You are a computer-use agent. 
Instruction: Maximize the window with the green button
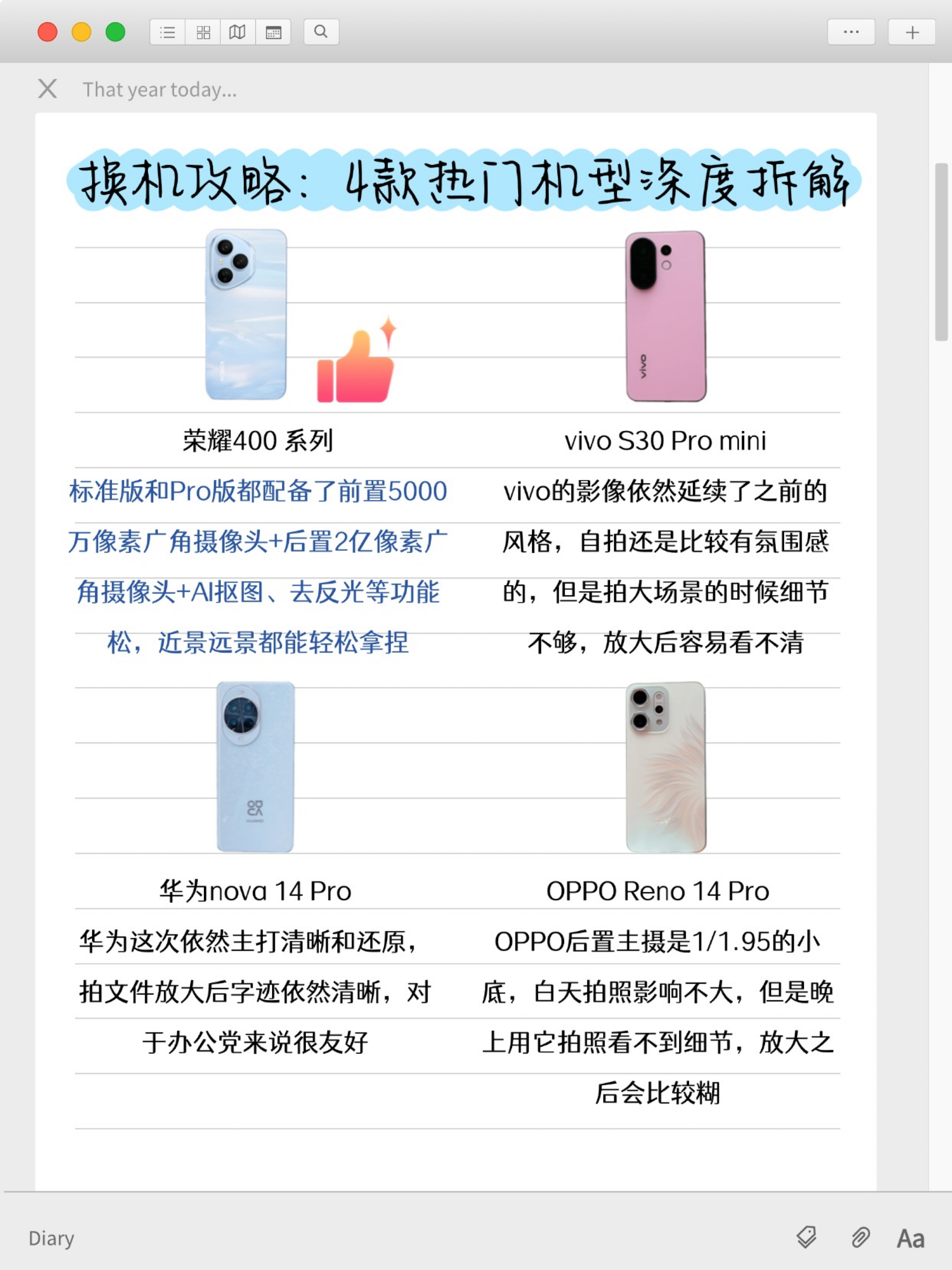click(x=115, y=32)
